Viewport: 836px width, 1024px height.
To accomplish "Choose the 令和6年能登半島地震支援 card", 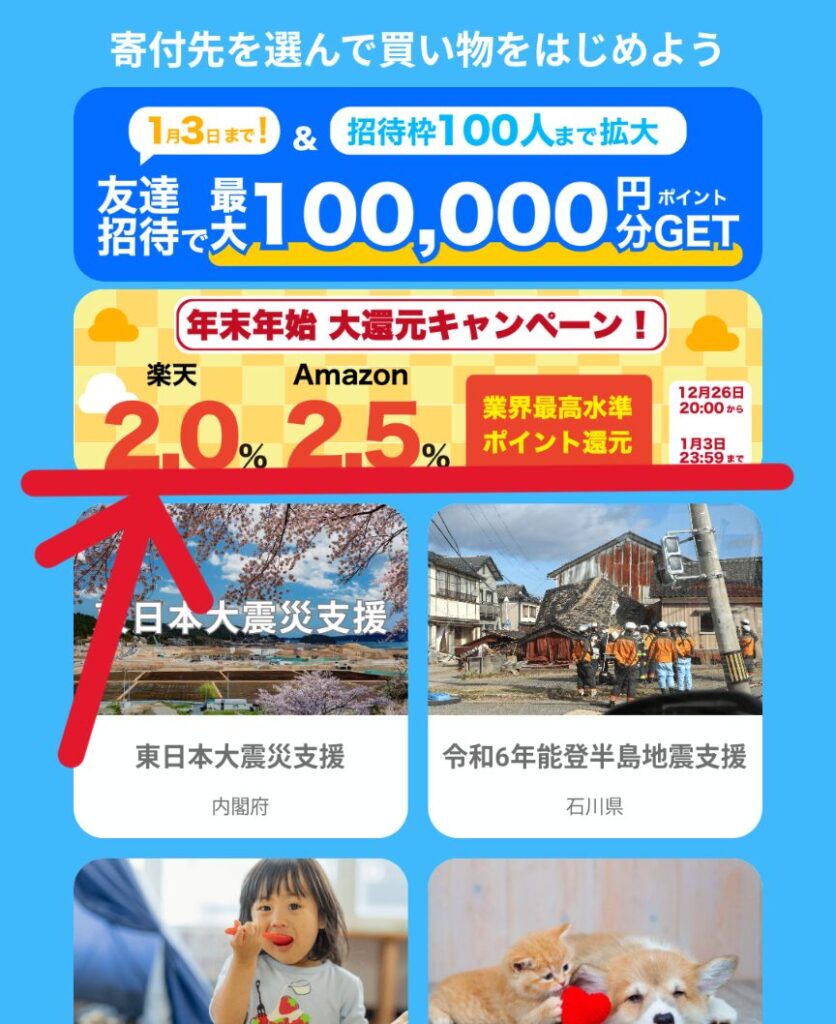I will coord(594,670).
